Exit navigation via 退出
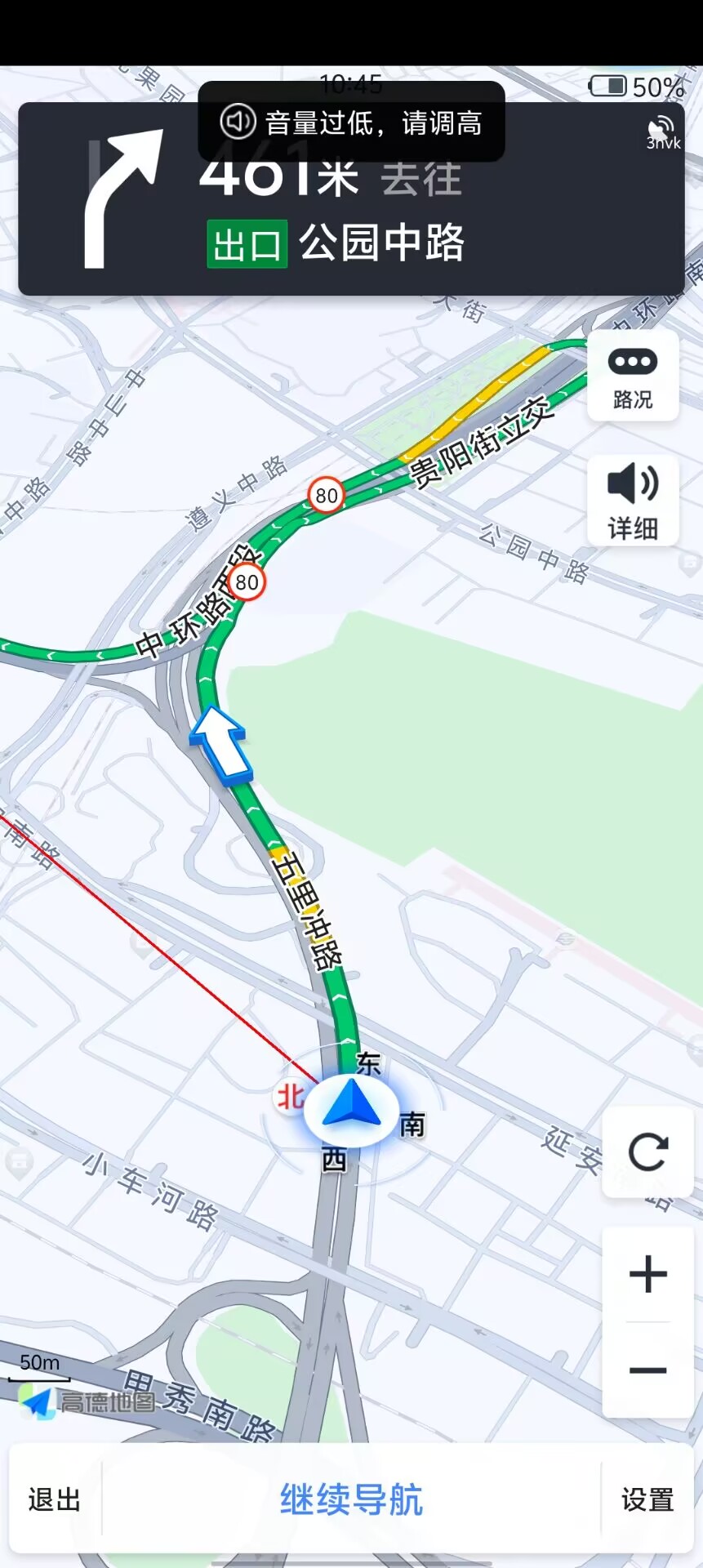This screenshot has width=703, height=1568. (55, 1499)
